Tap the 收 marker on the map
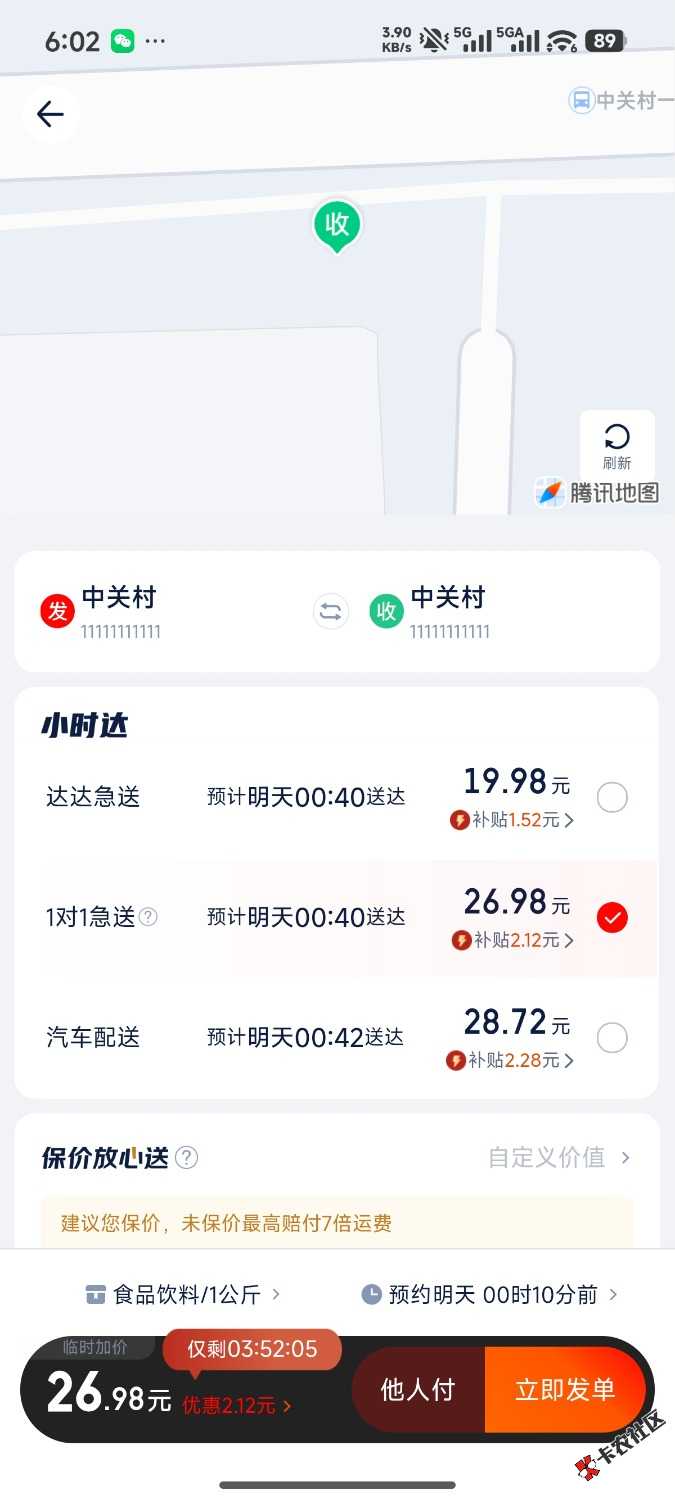Screen dimensions: 675x1500 pyautogui.click(x=337, y=225)
